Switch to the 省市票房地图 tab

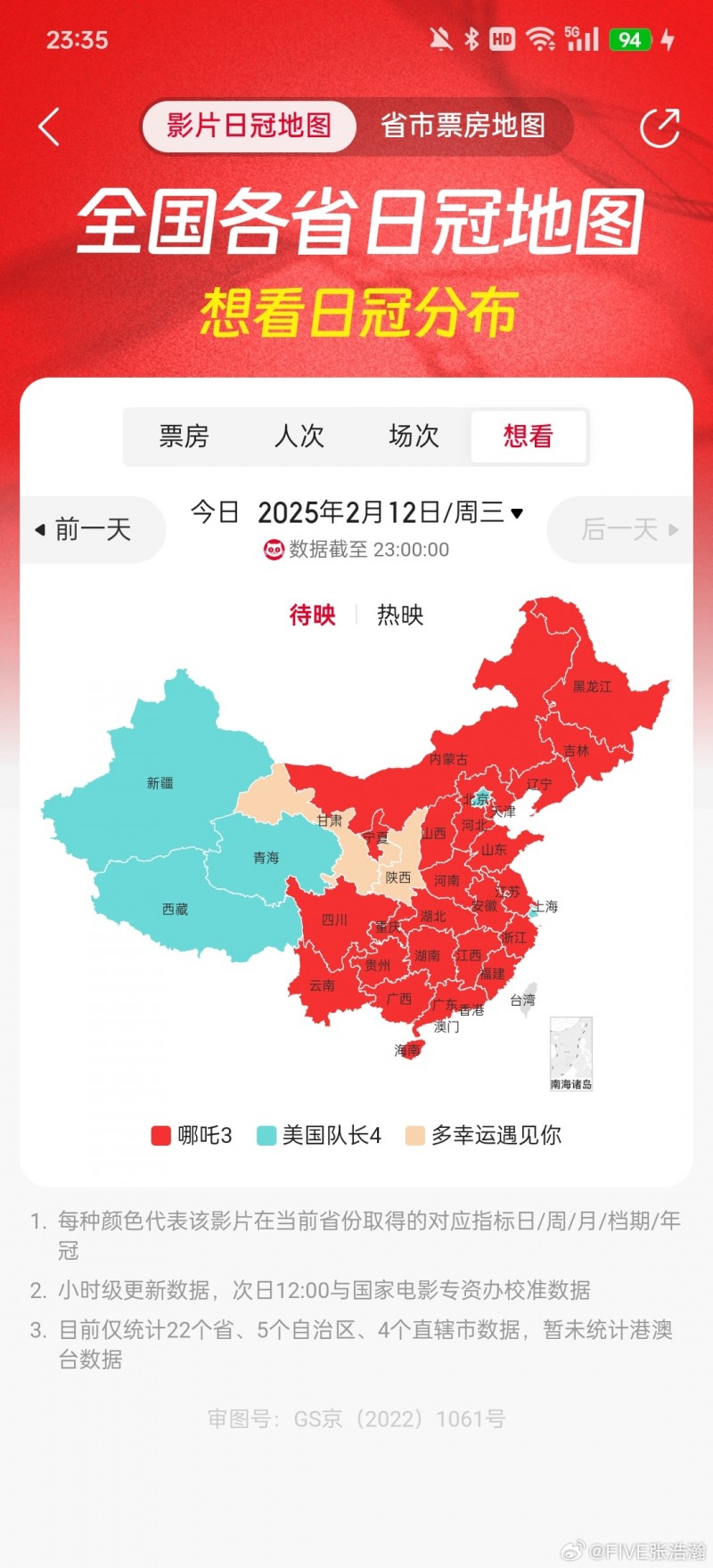tap(464, 127)
